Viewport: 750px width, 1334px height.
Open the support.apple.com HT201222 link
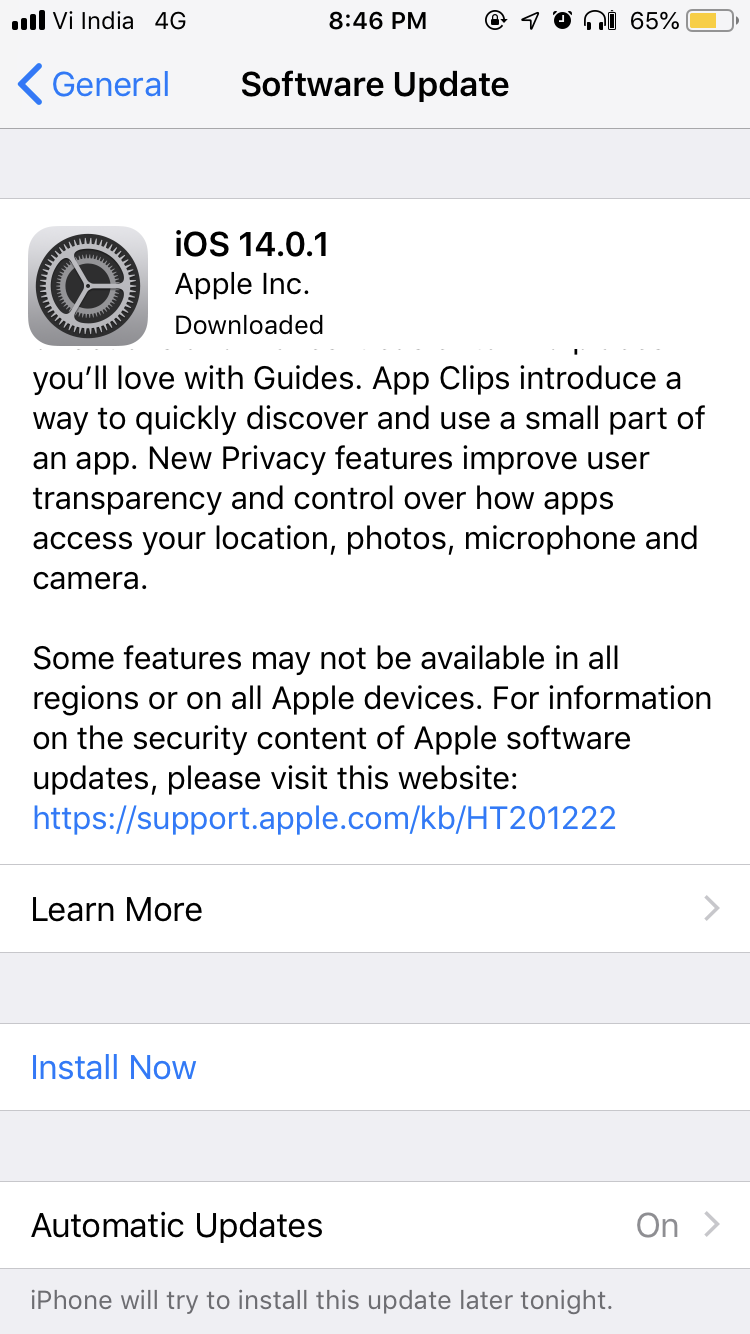tap(324, 819)
